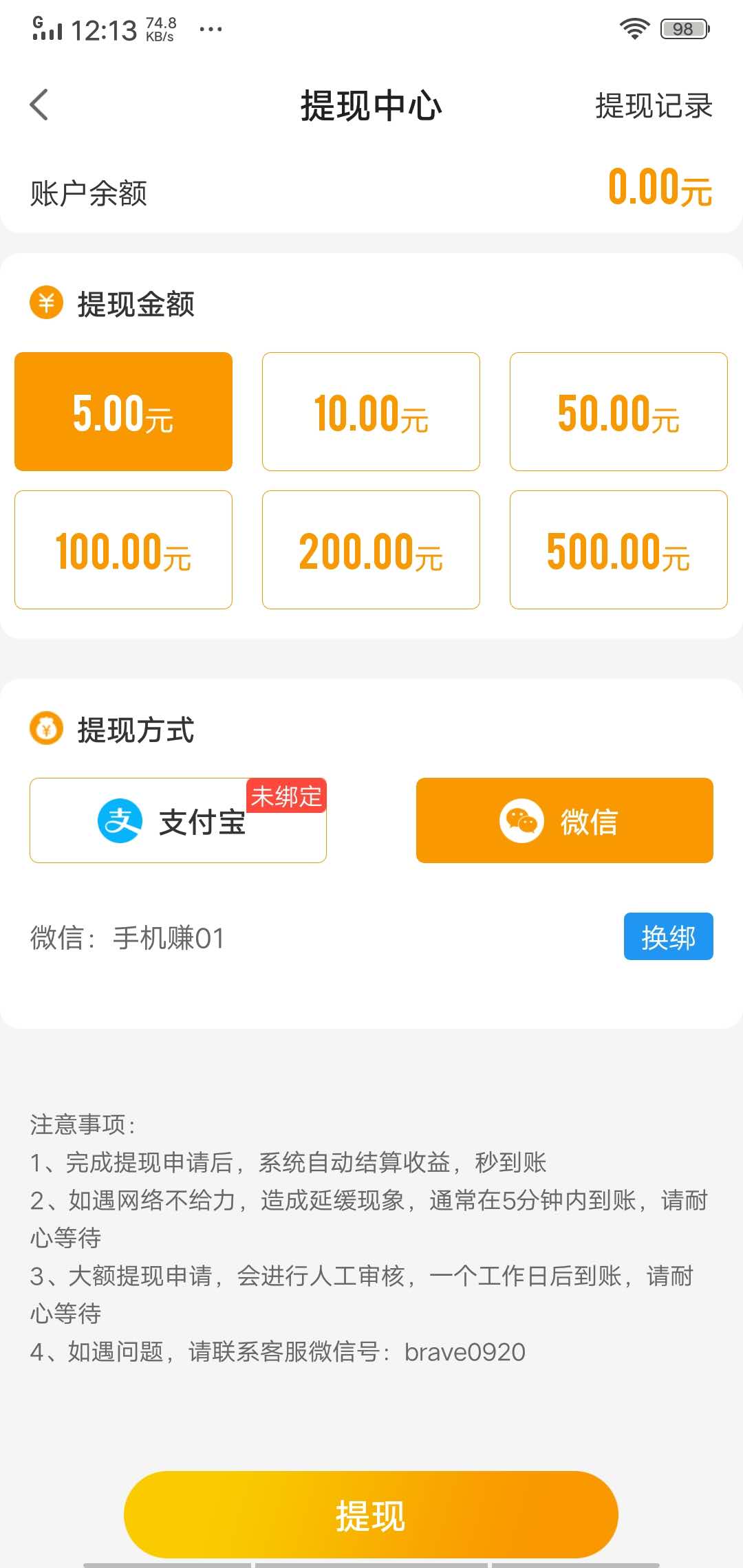
Task: Select the 200.00元 withdrawal amount
Action: tap(370, 549)
